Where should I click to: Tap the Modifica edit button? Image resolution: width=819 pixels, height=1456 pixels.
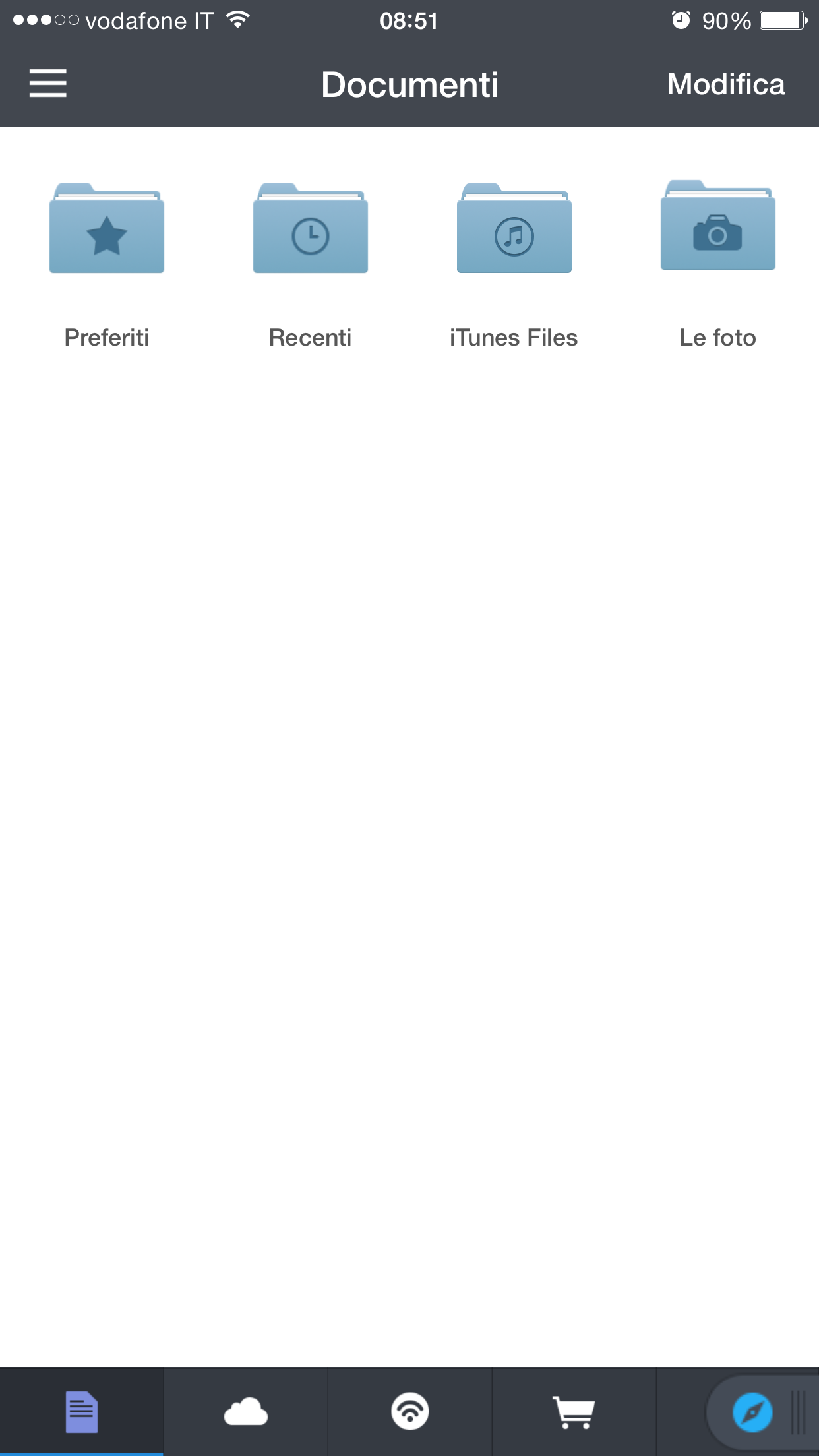[x=725, y=84]
